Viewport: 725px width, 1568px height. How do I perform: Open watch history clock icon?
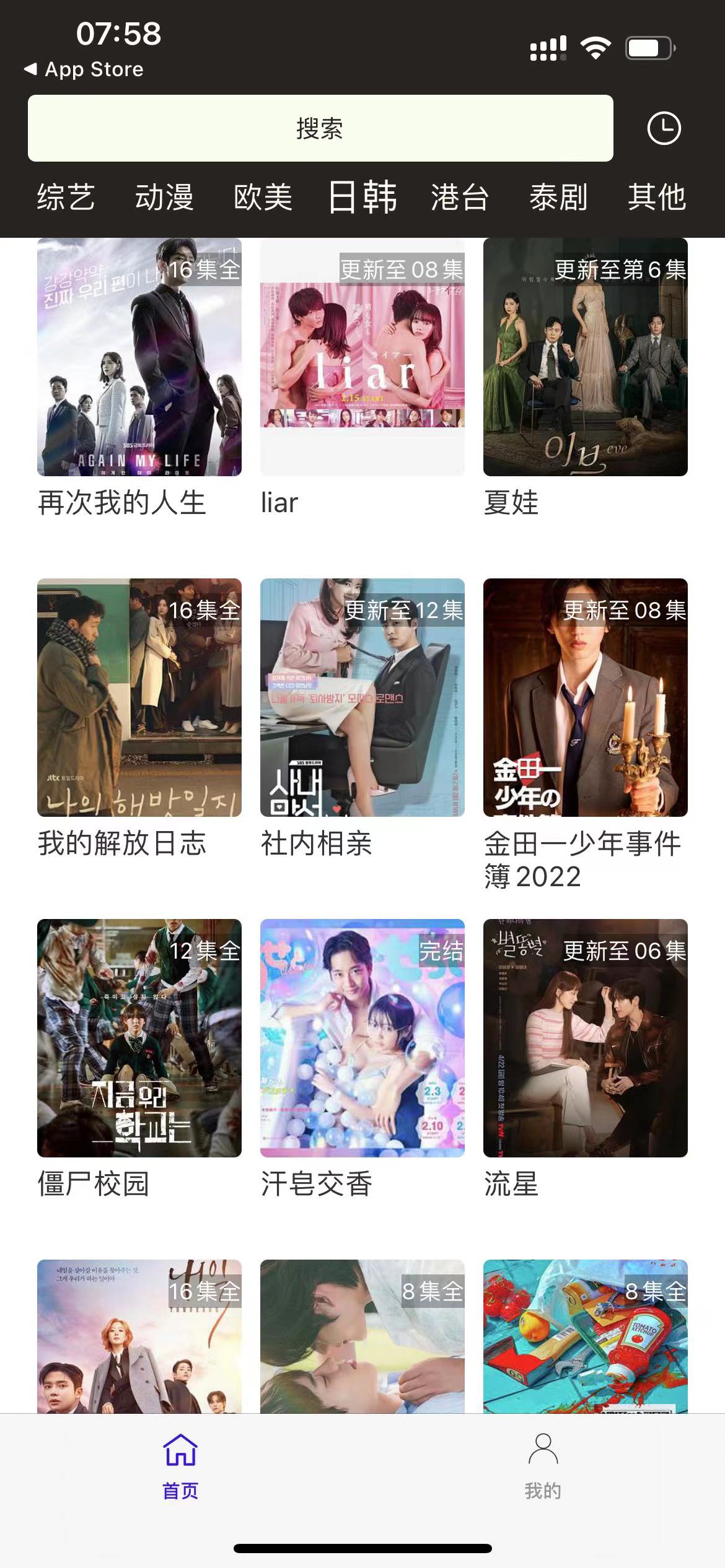[x=664, y=129]
